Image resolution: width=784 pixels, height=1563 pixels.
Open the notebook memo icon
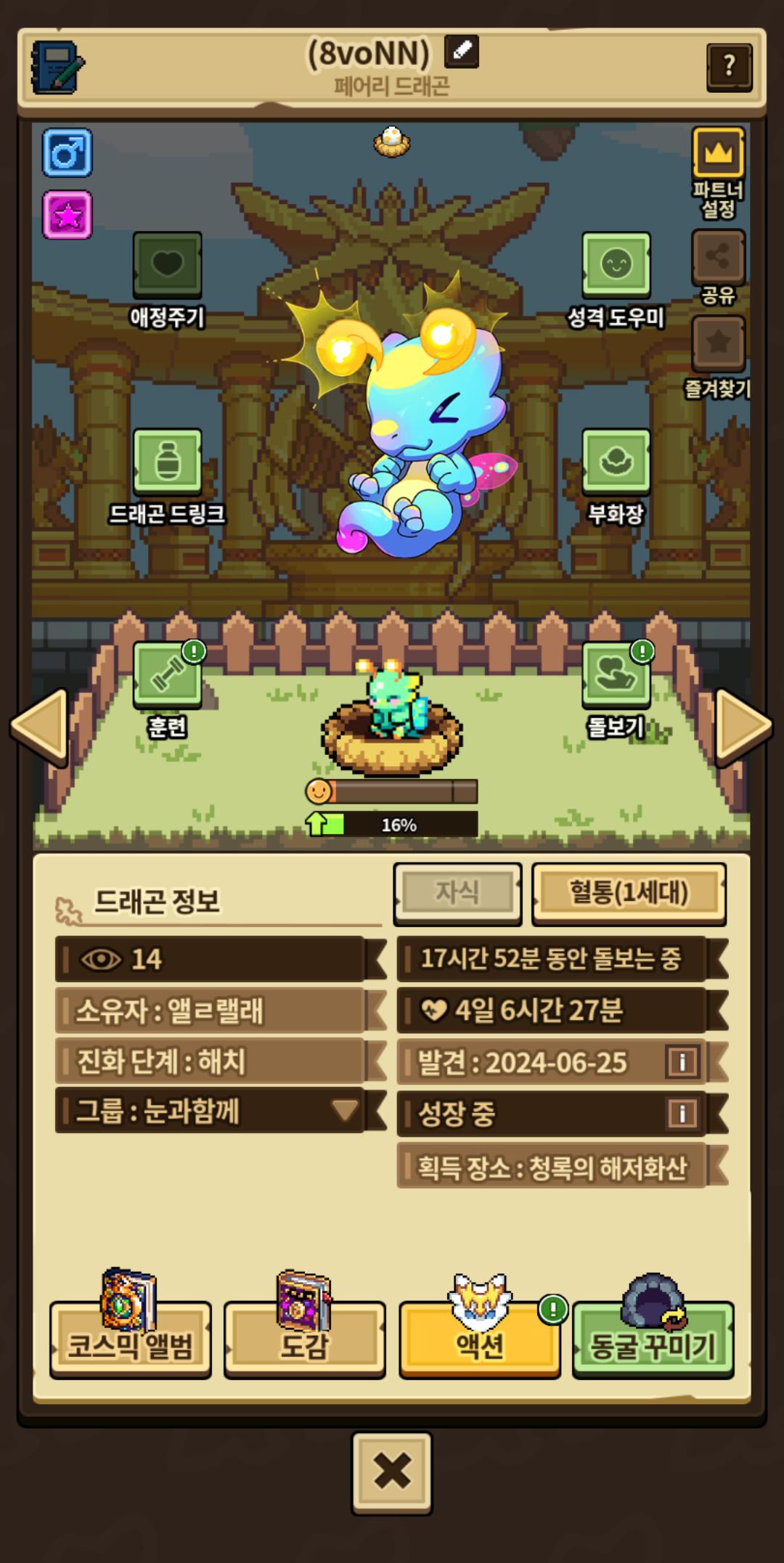coord(57,68)
